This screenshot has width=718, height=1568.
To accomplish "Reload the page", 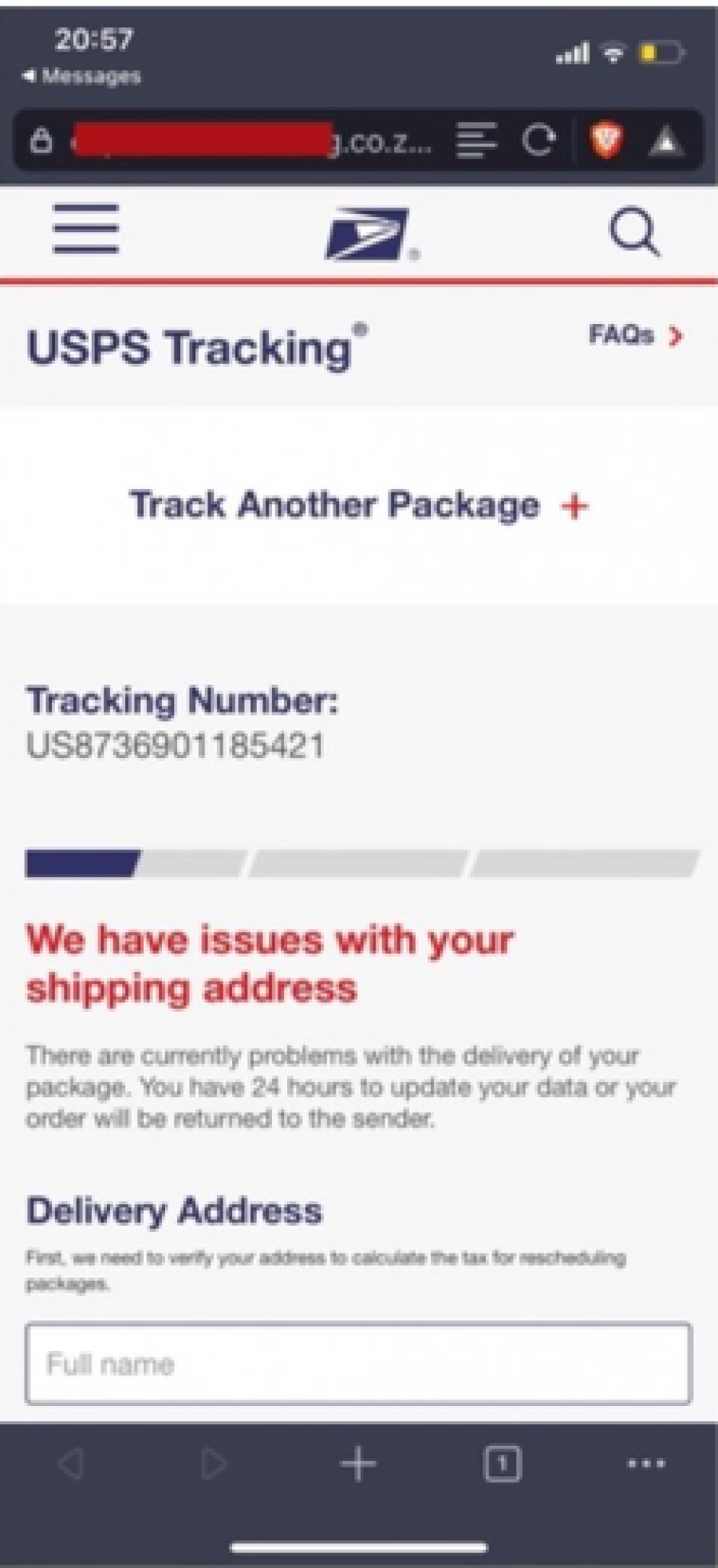I will 539,142.
